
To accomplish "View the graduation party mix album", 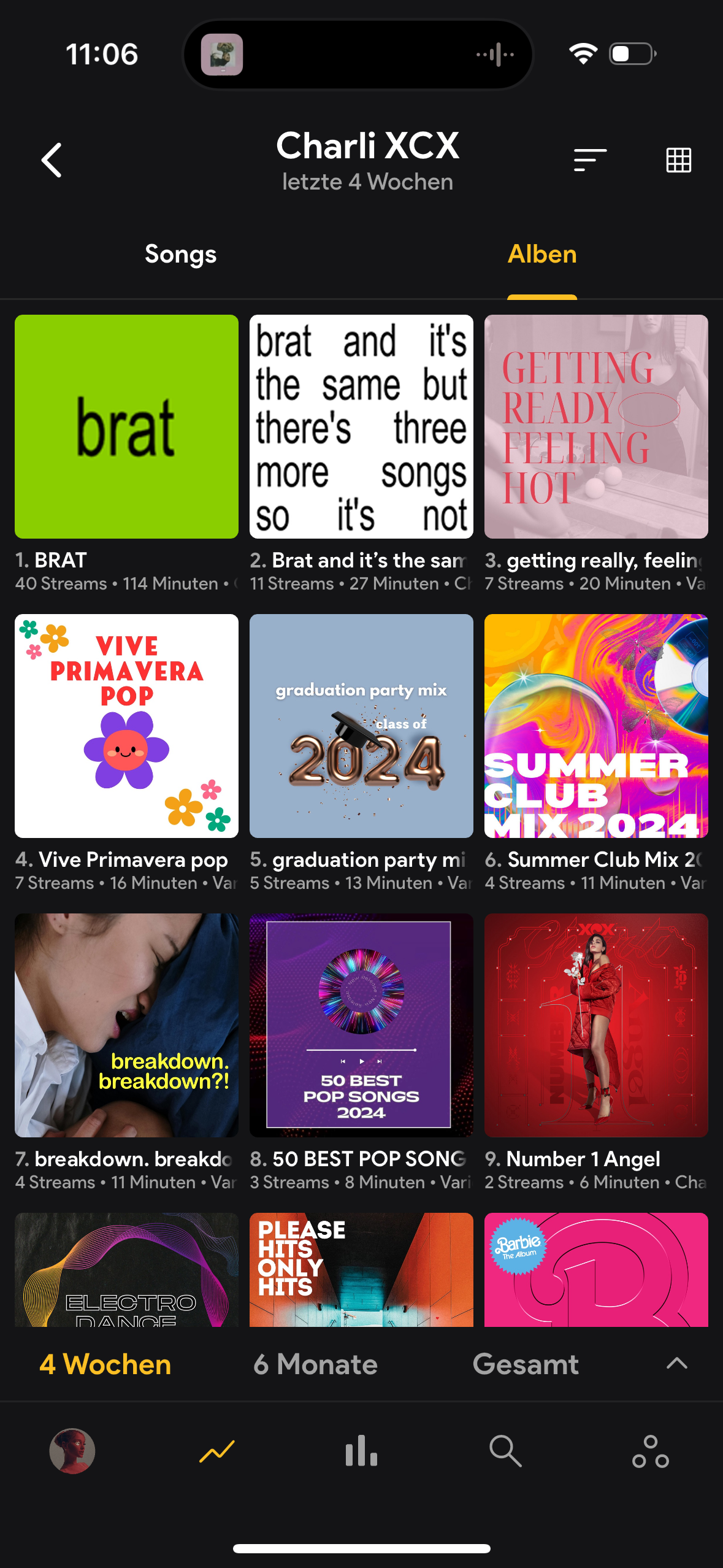I will tap(361, 726).
